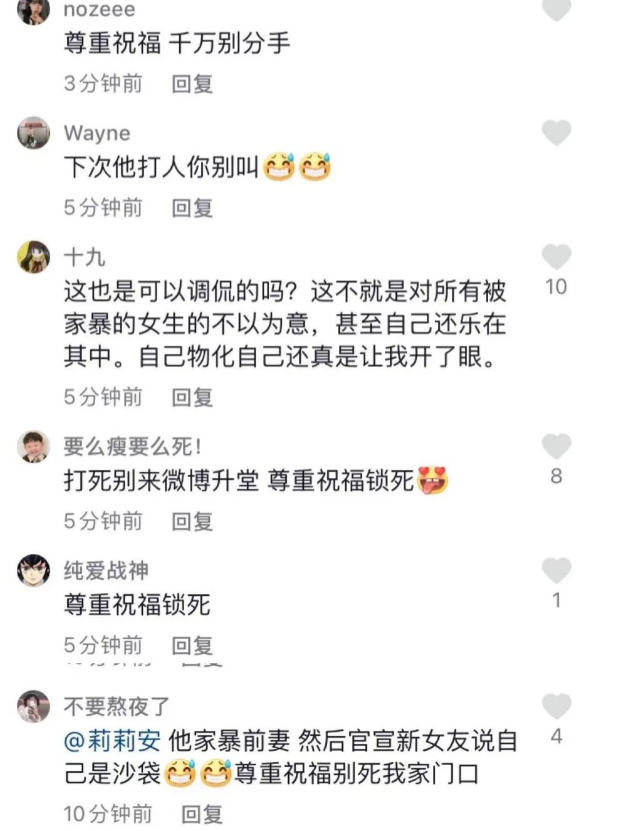Viewport: 637px width, 831px height.
Task: Open Wayne's profile avatar
Action: pos(33,132)
